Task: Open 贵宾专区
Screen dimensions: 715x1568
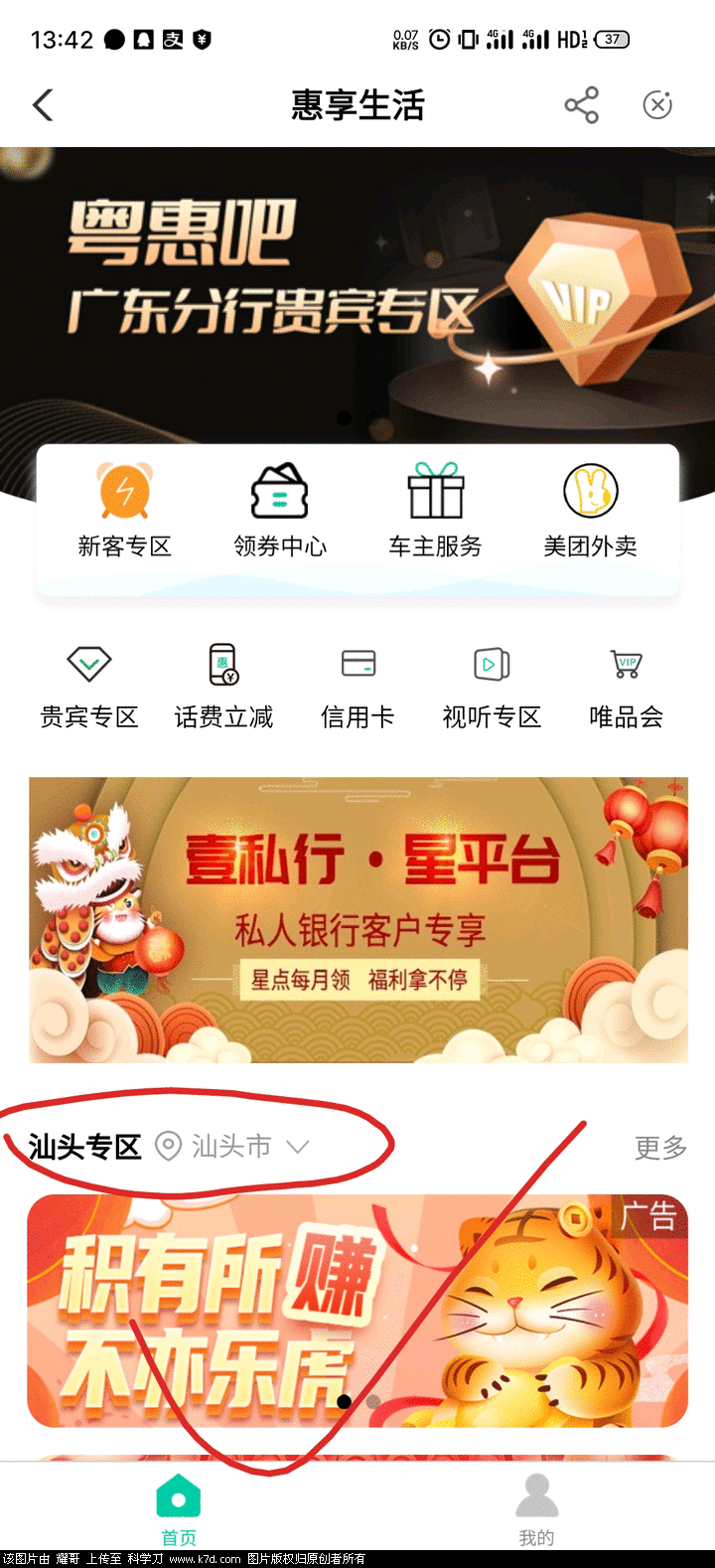Action: pyautogui.click(x=89, y=688)
